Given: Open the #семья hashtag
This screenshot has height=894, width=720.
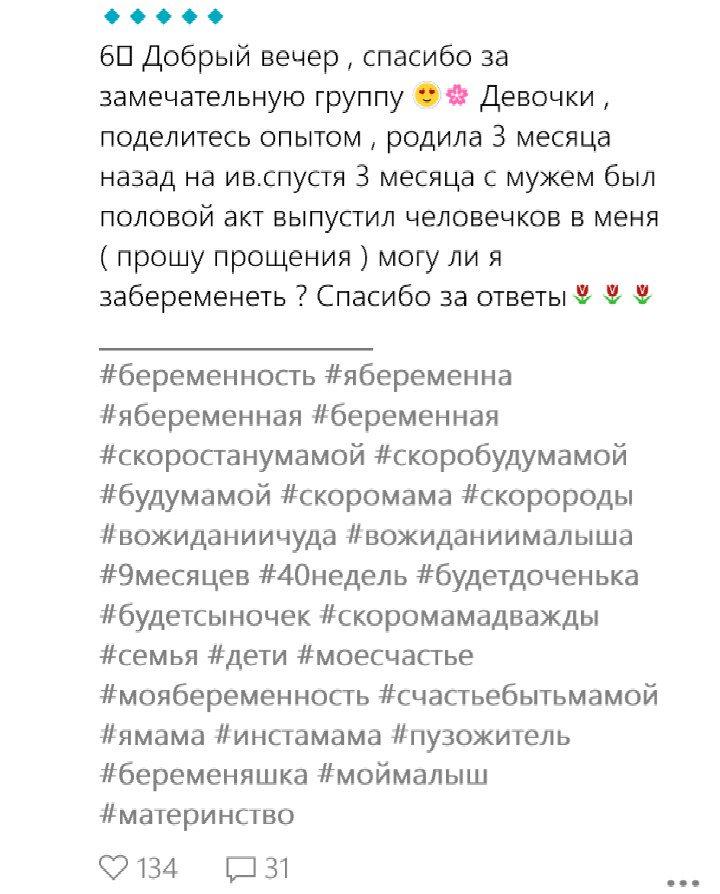Looking at the screenshot, I should 149,656.
